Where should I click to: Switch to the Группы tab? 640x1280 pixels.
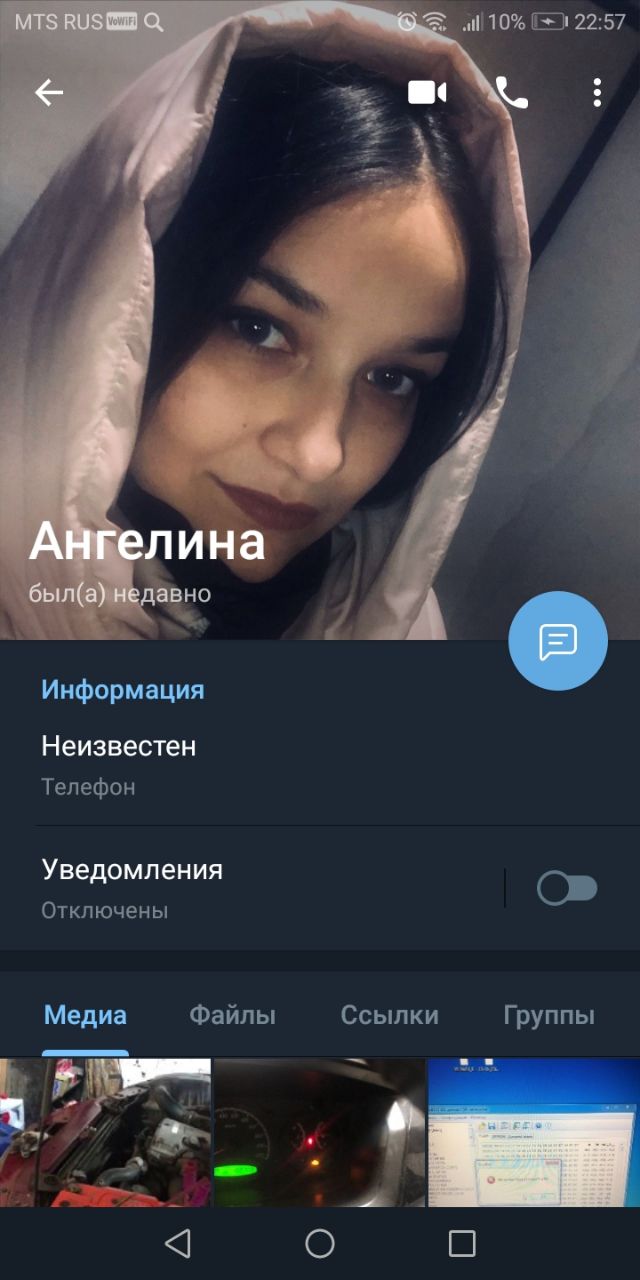click(549, 1016)
